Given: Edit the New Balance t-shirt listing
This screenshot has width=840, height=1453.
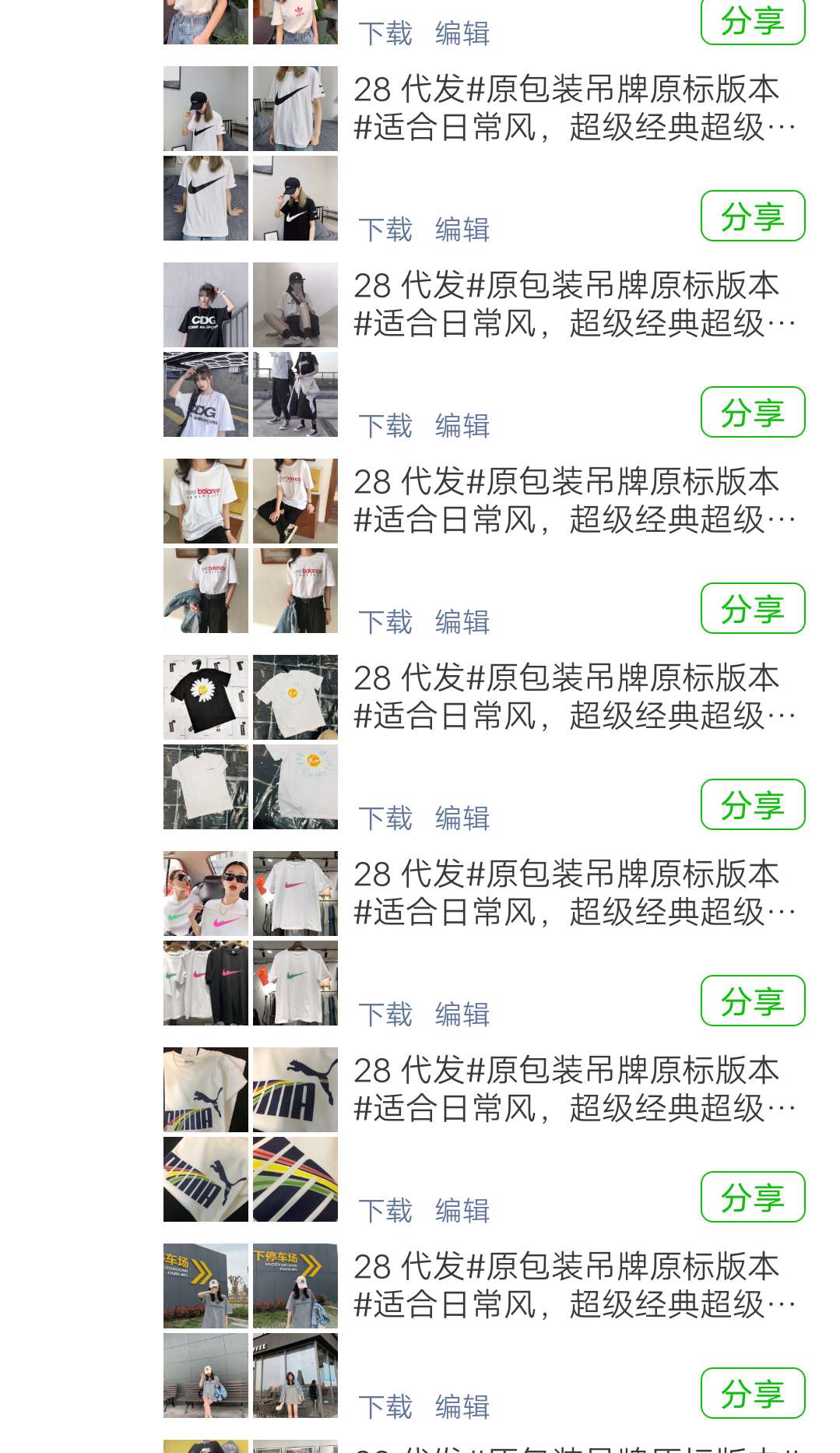Looking at the screenshot, I should [462, 622].
